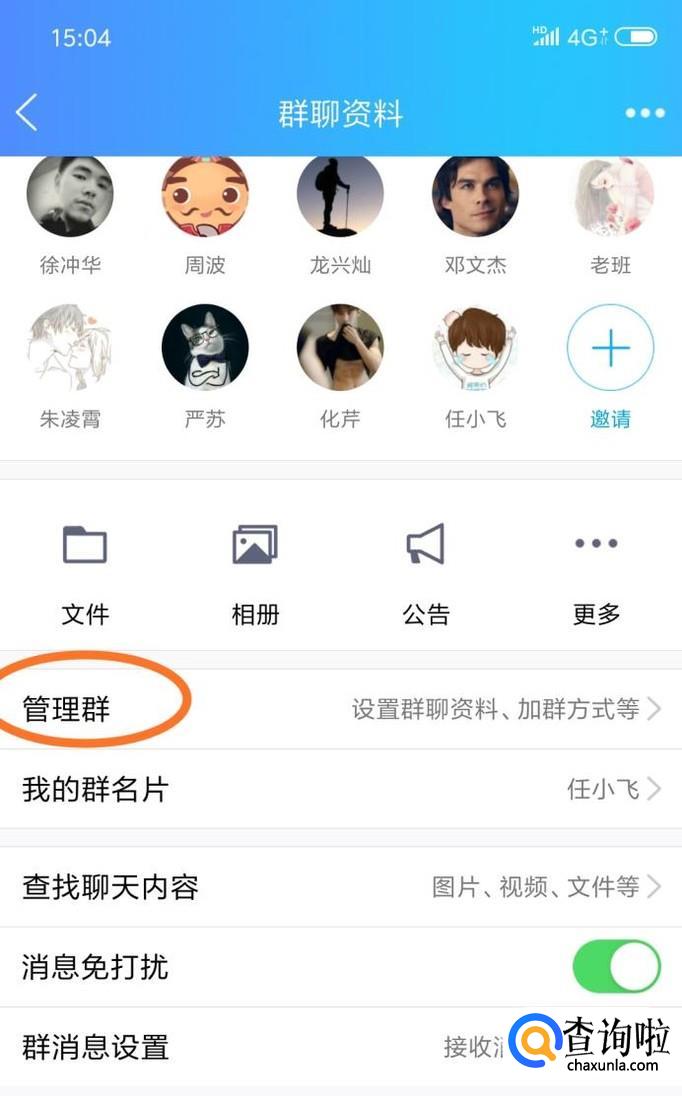Open member 化芹's profile
Image resolution: width=682 pixels, height=1096 pixels.
point(340,348)
